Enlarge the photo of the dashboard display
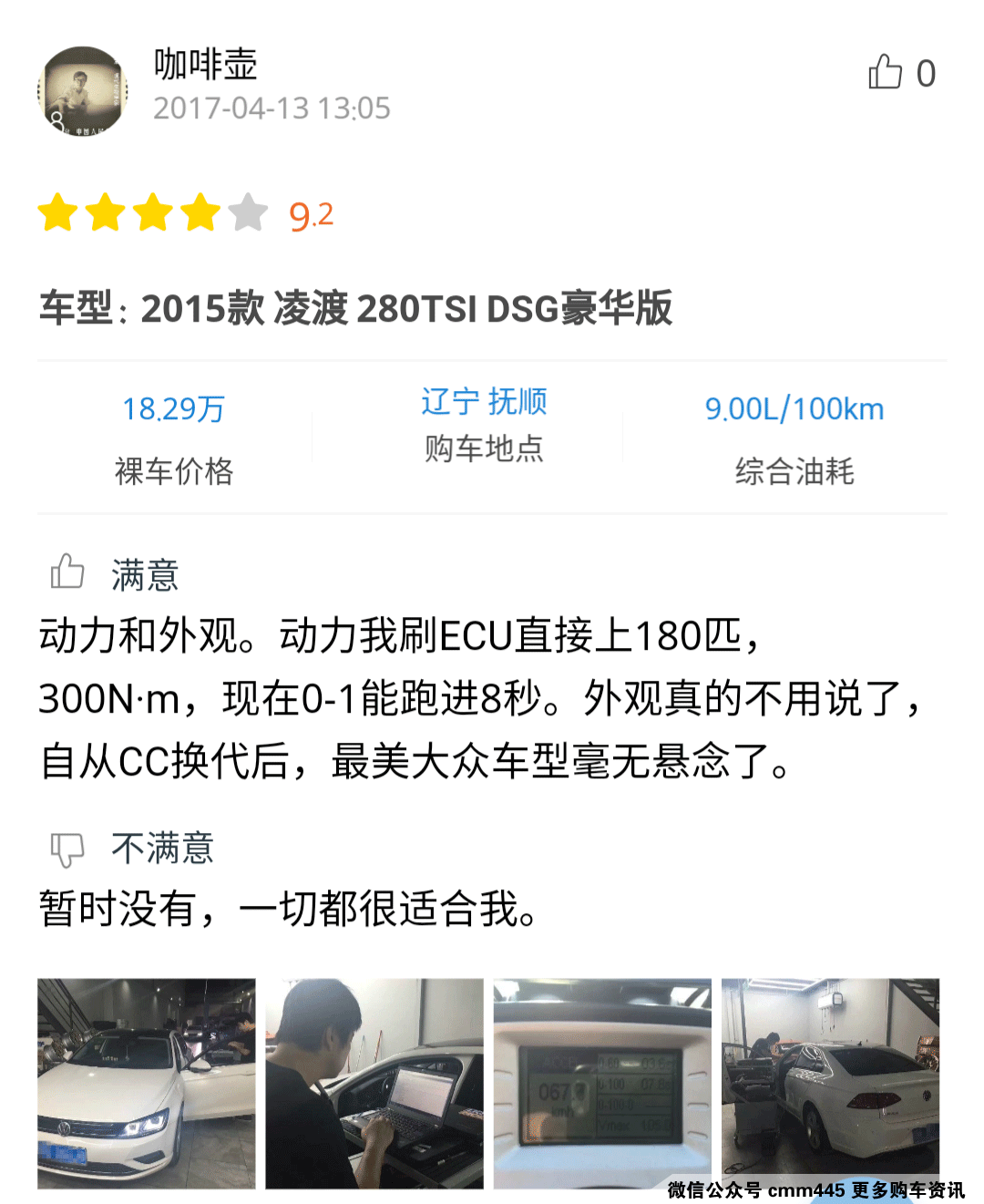The width and height of the screenshot is (984, 1204). tap(602, 1083)
